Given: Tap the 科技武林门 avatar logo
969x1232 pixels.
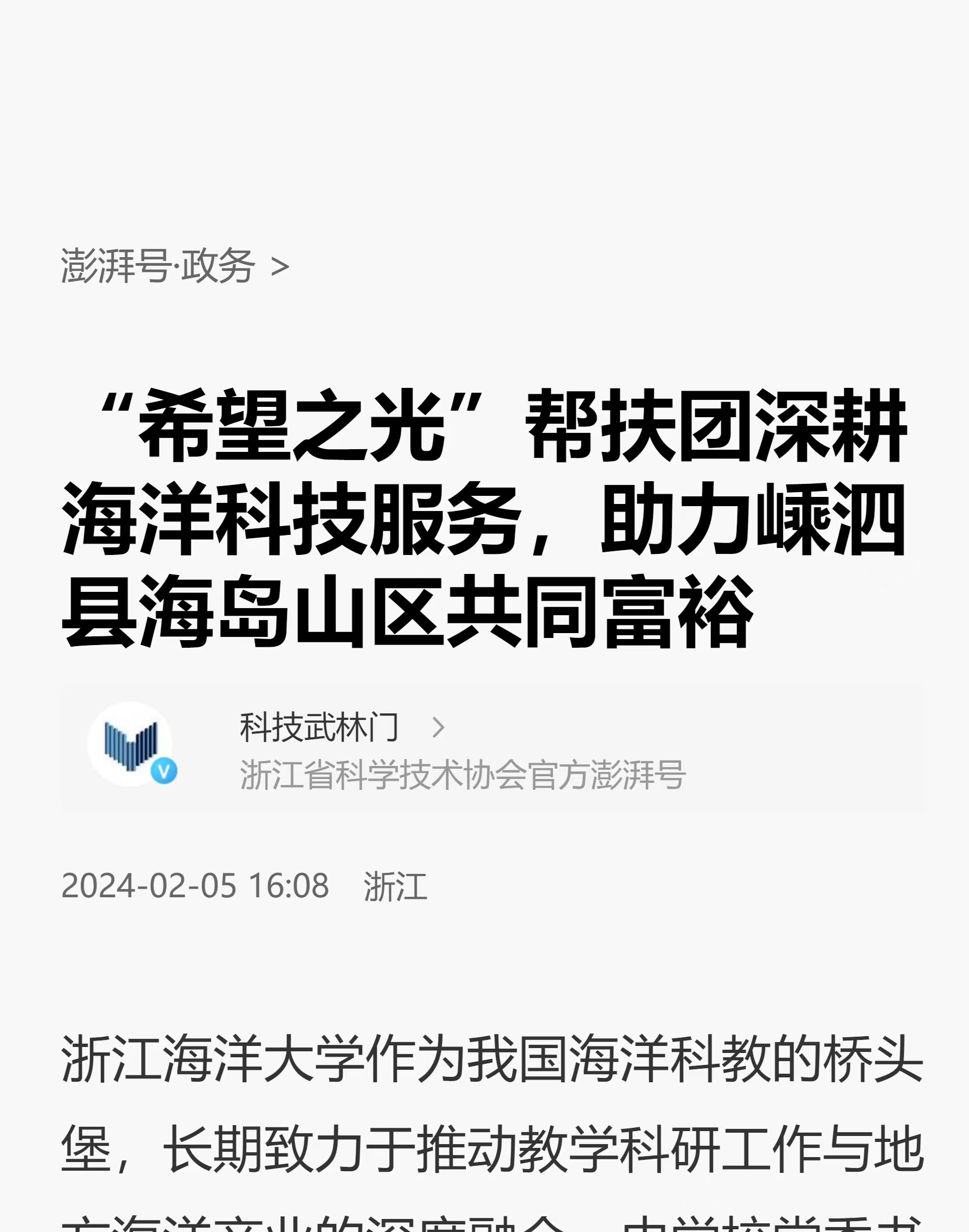Looking at the screenshot, I should coord(131,745).
